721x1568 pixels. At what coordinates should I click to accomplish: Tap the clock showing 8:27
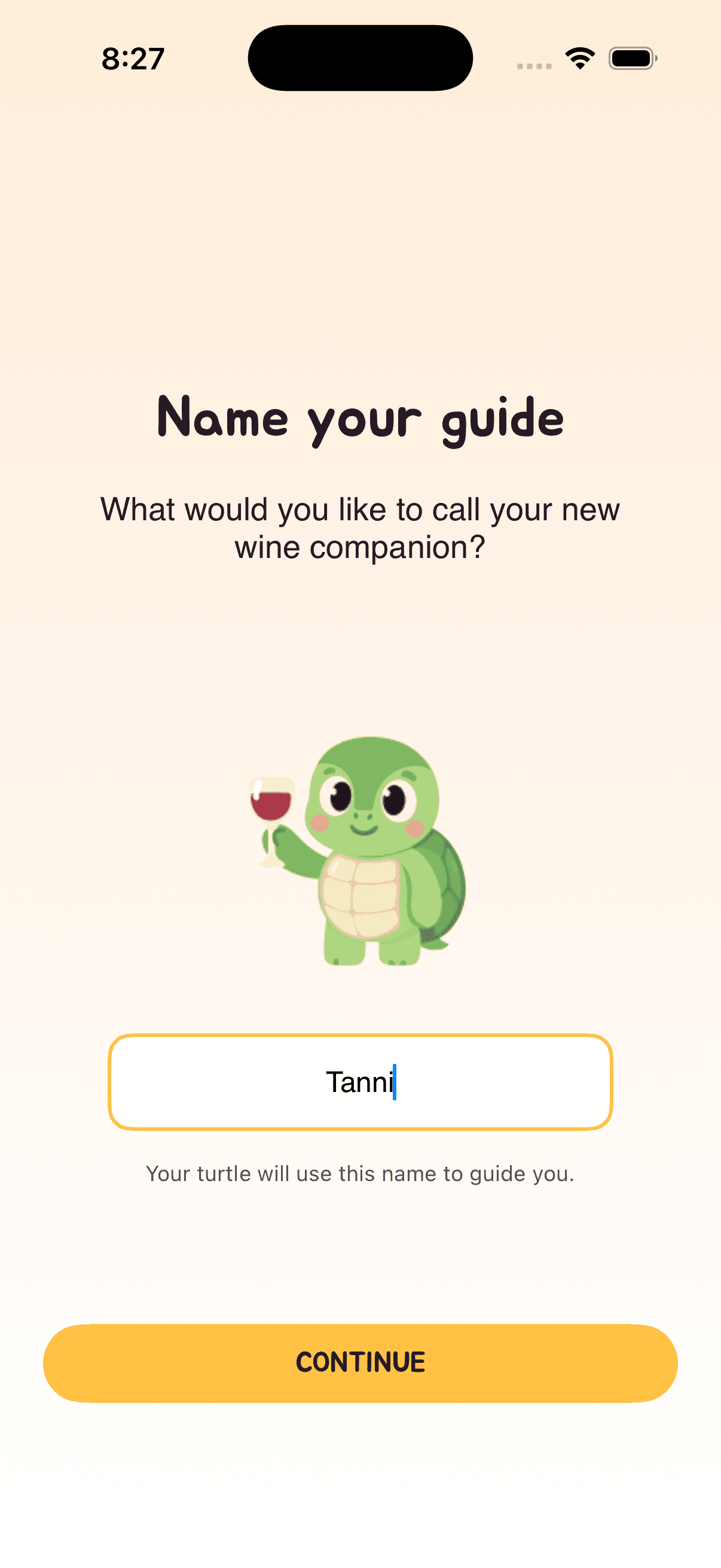pyautogui.click(x=133, y=58)
